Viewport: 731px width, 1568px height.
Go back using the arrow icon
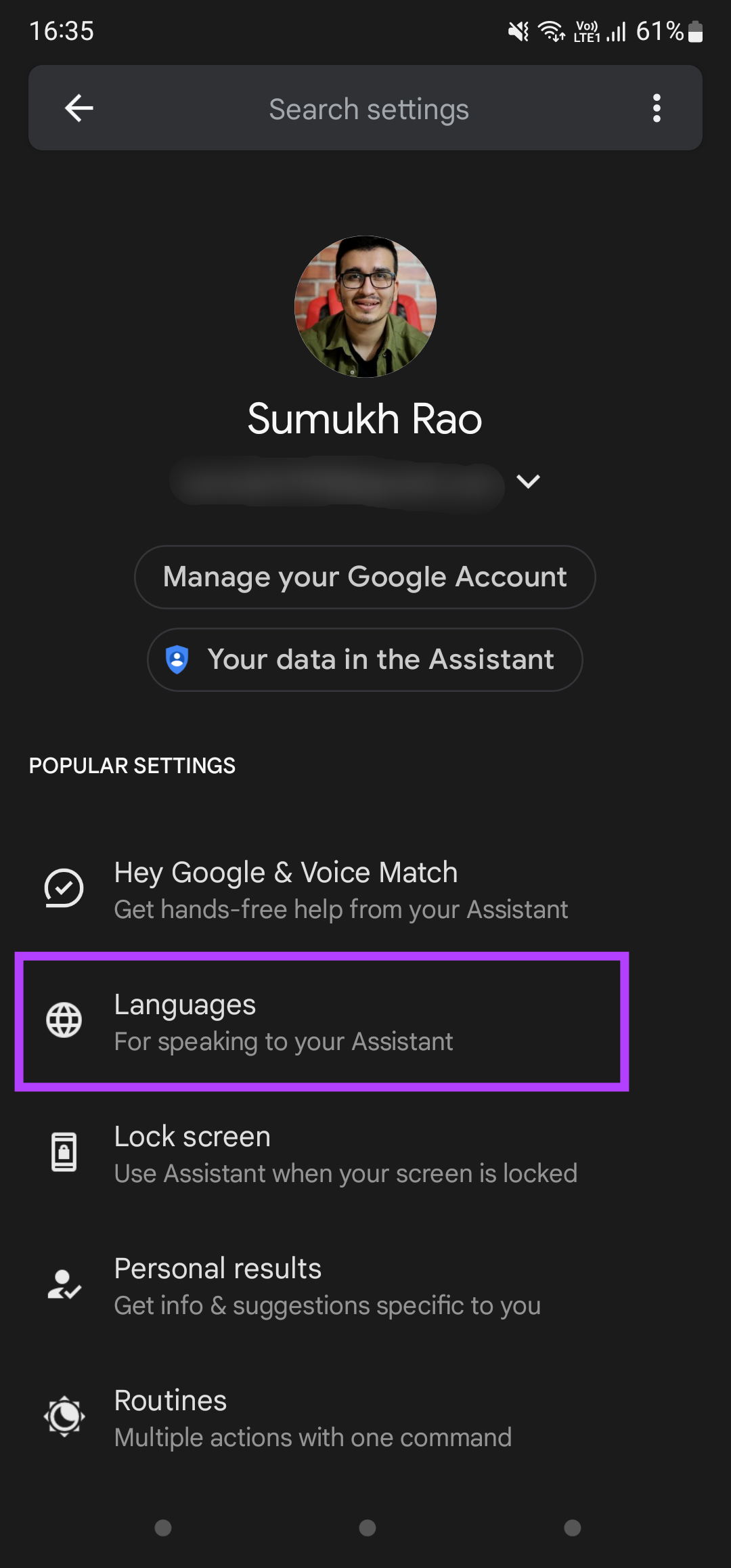tap(79, 108)
